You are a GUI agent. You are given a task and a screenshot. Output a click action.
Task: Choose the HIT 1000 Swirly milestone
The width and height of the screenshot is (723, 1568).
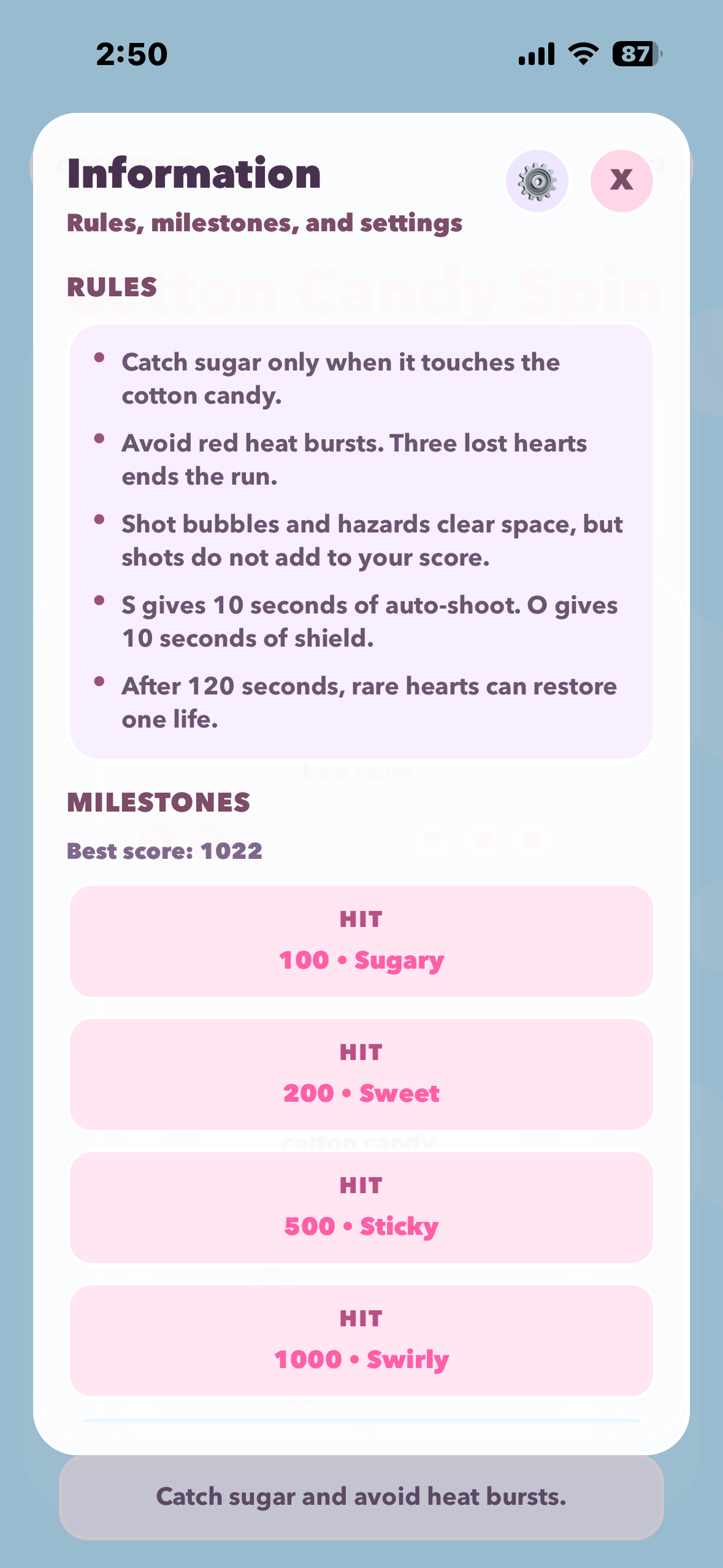(361, 1339)
